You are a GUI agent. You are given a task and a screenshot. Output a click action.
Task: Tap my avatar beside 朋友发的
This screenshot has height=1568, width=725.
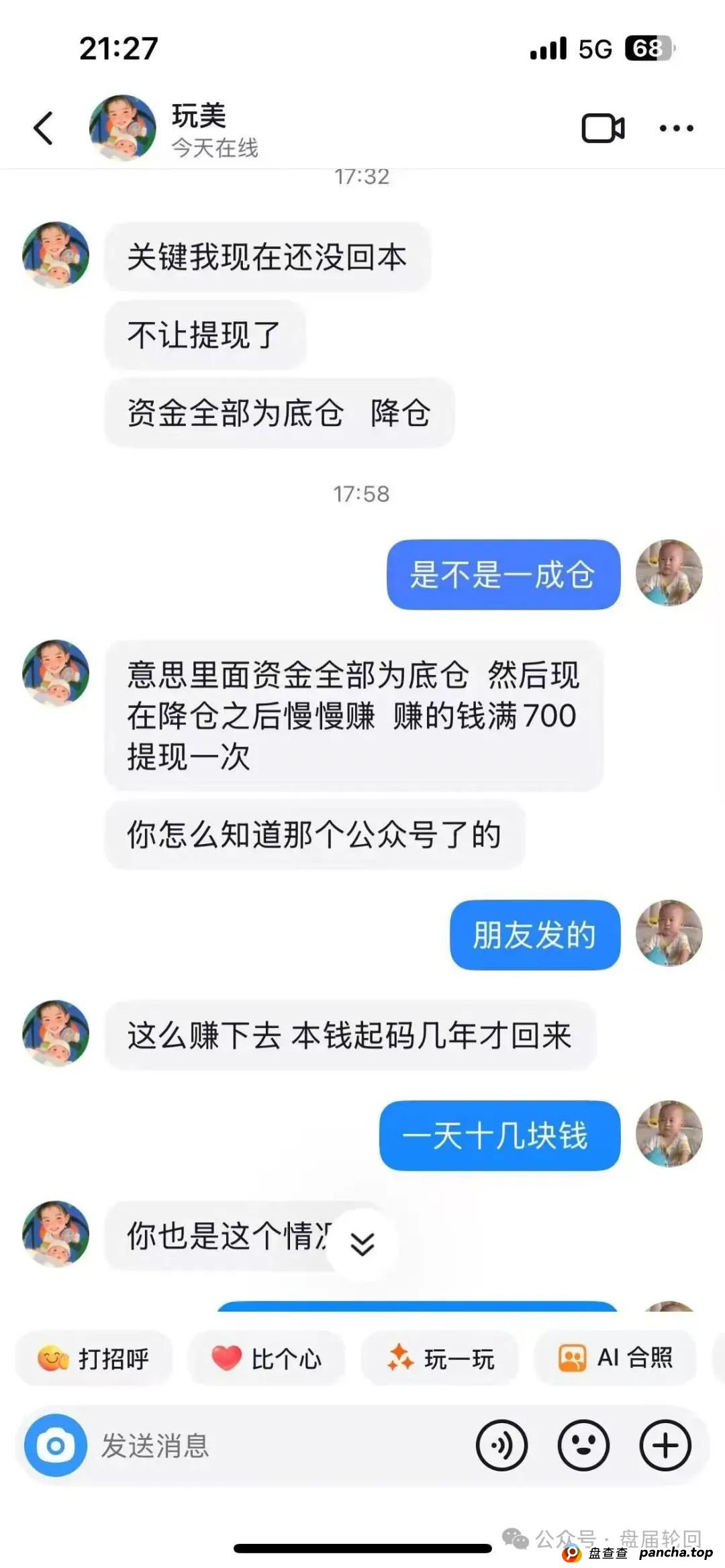(669, 933)
